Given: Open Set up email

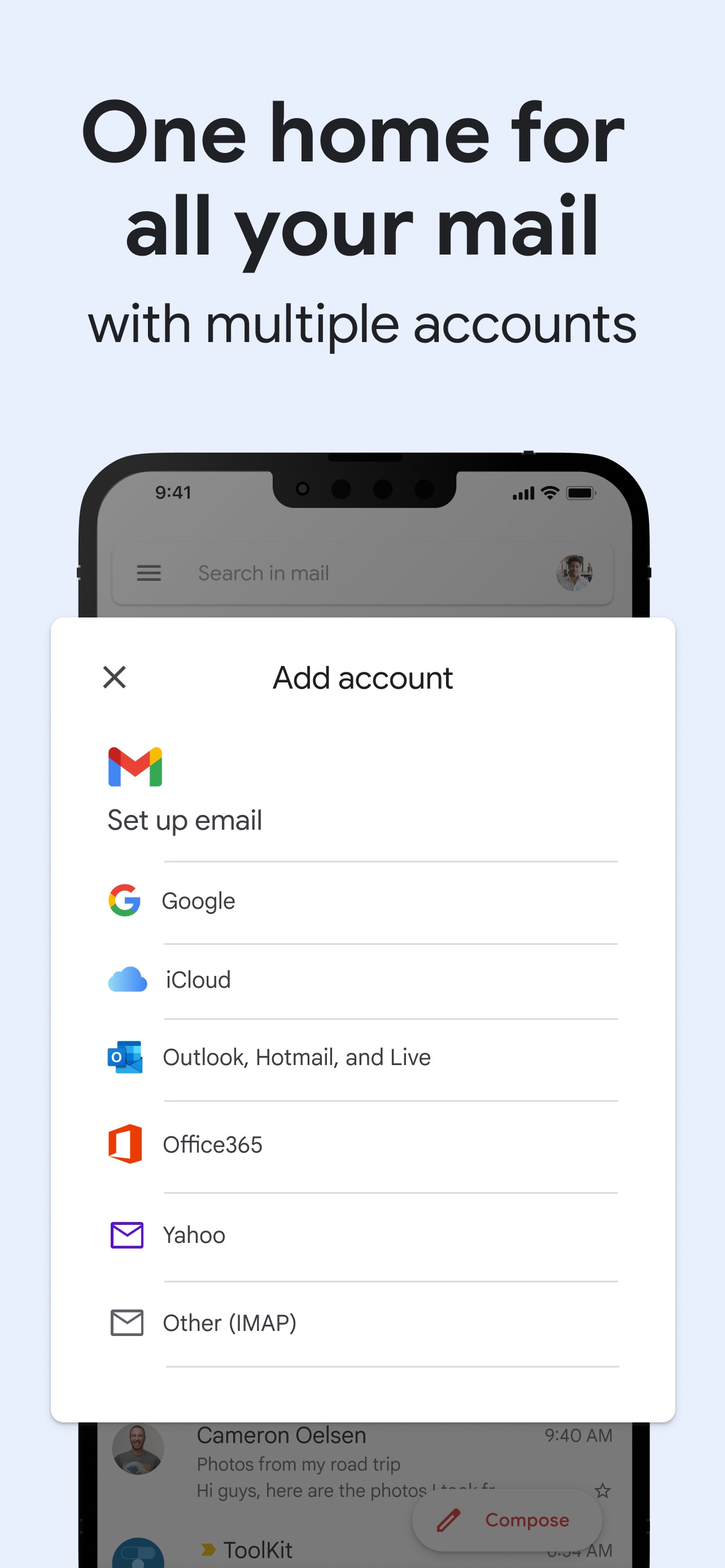Looking at the screenshot, I should click(x=185, y=820).
